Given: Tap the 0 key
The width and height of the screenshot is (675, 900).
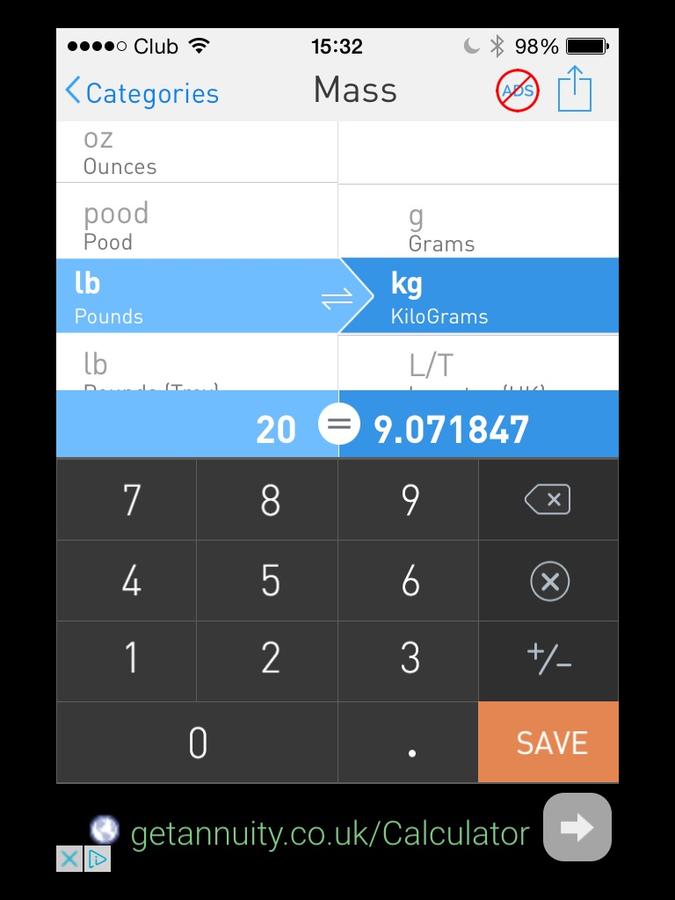Looking at the screenshot, I should tap(197, 742).
